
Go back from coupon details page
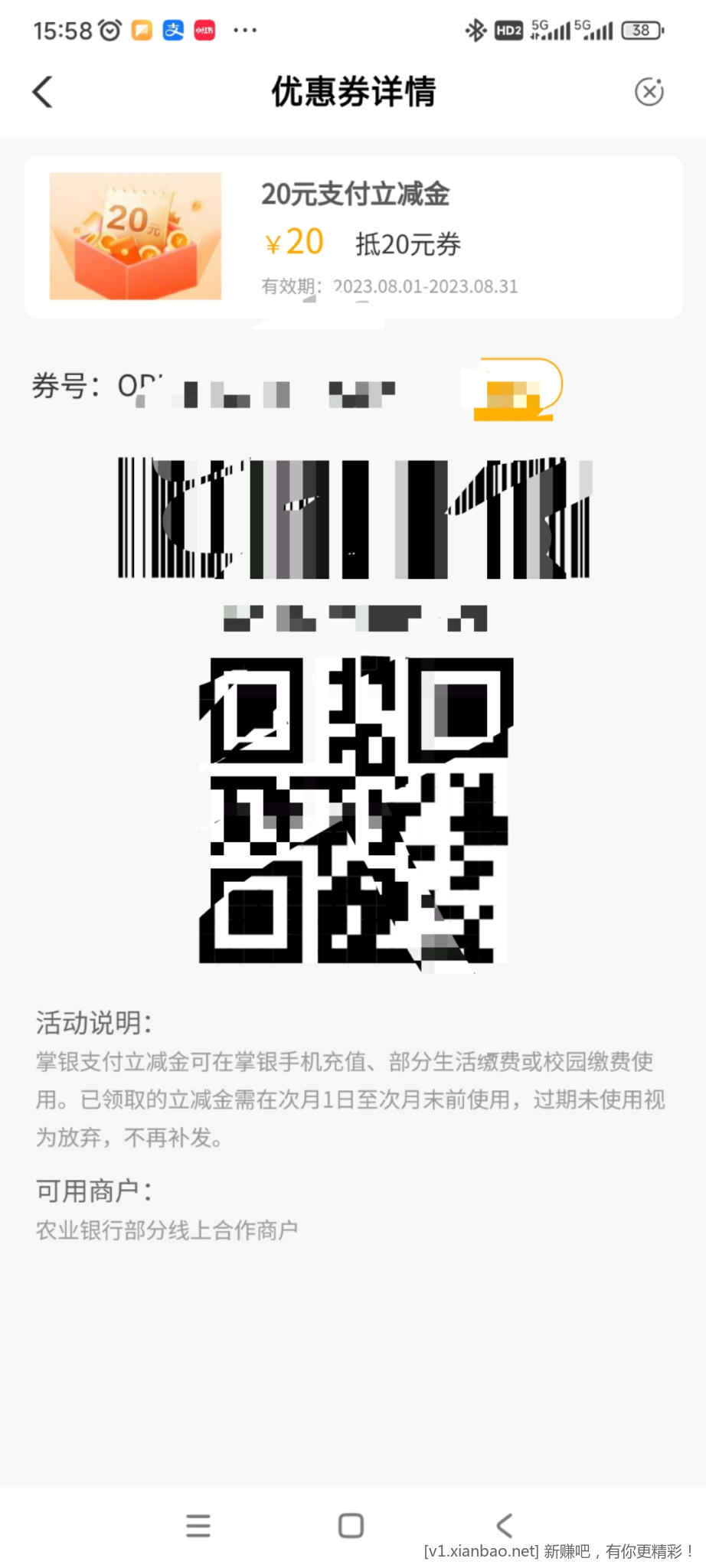pos(43,92)
